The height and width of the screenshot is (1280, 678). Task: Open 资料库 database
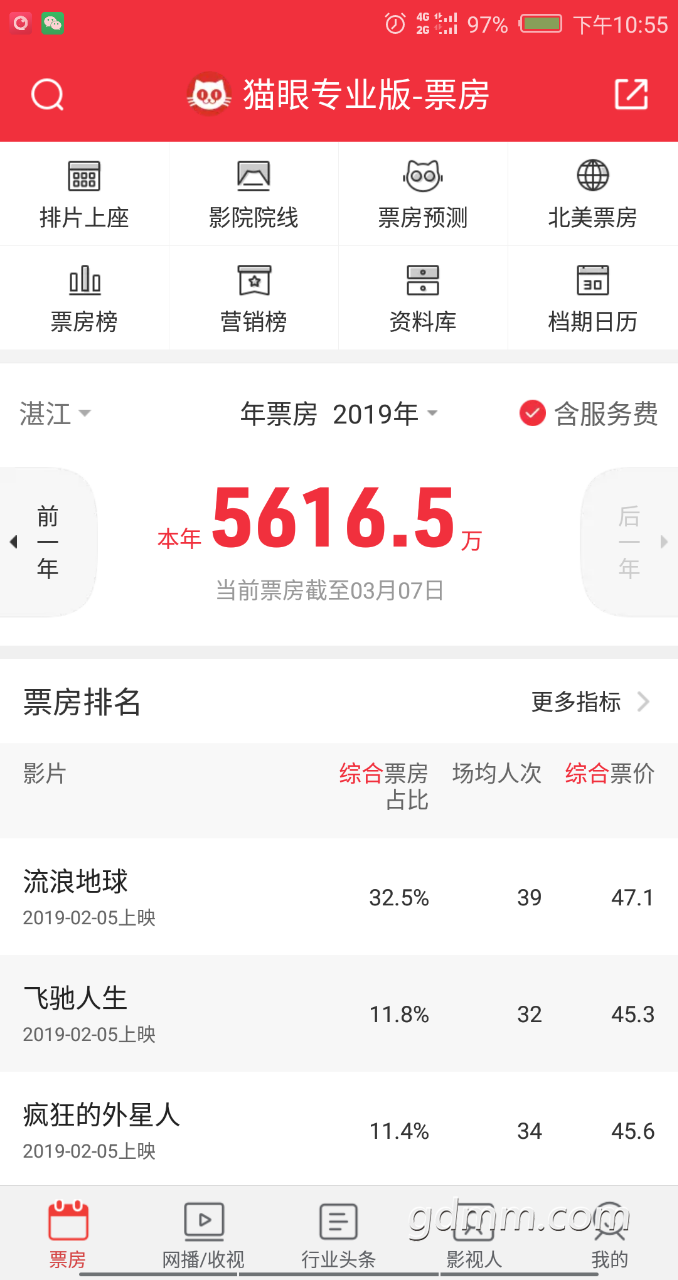click(x=423, y=298)
